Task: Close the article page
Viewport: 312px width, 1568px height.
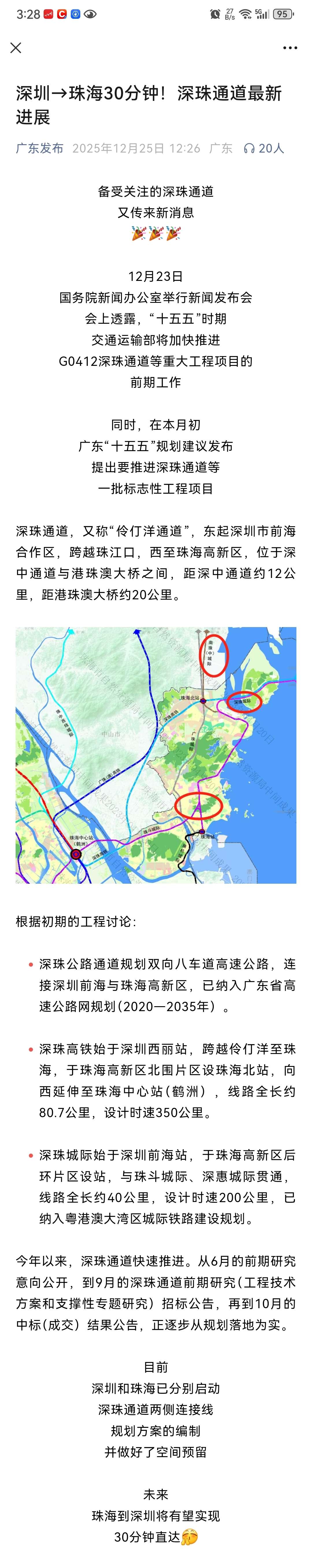Action: point(16,48)
